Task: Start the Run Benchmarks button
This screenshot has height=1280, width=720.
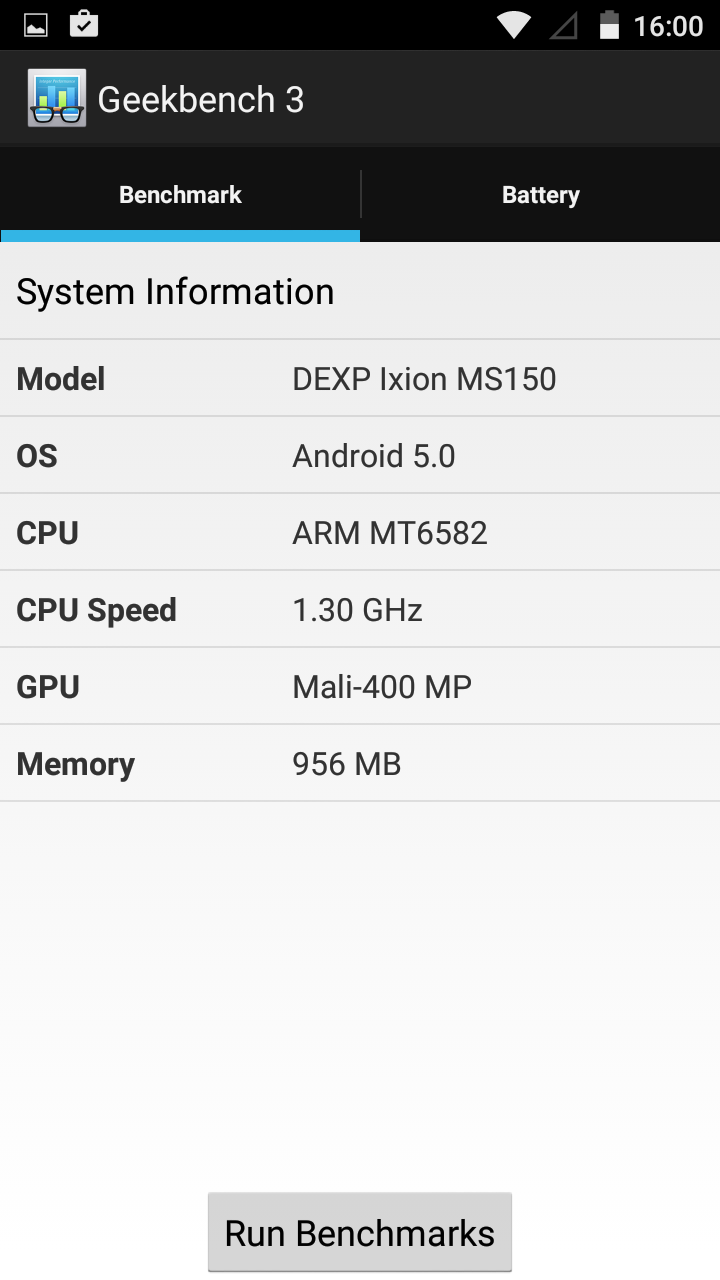Action: click(x=360, y=1232)
